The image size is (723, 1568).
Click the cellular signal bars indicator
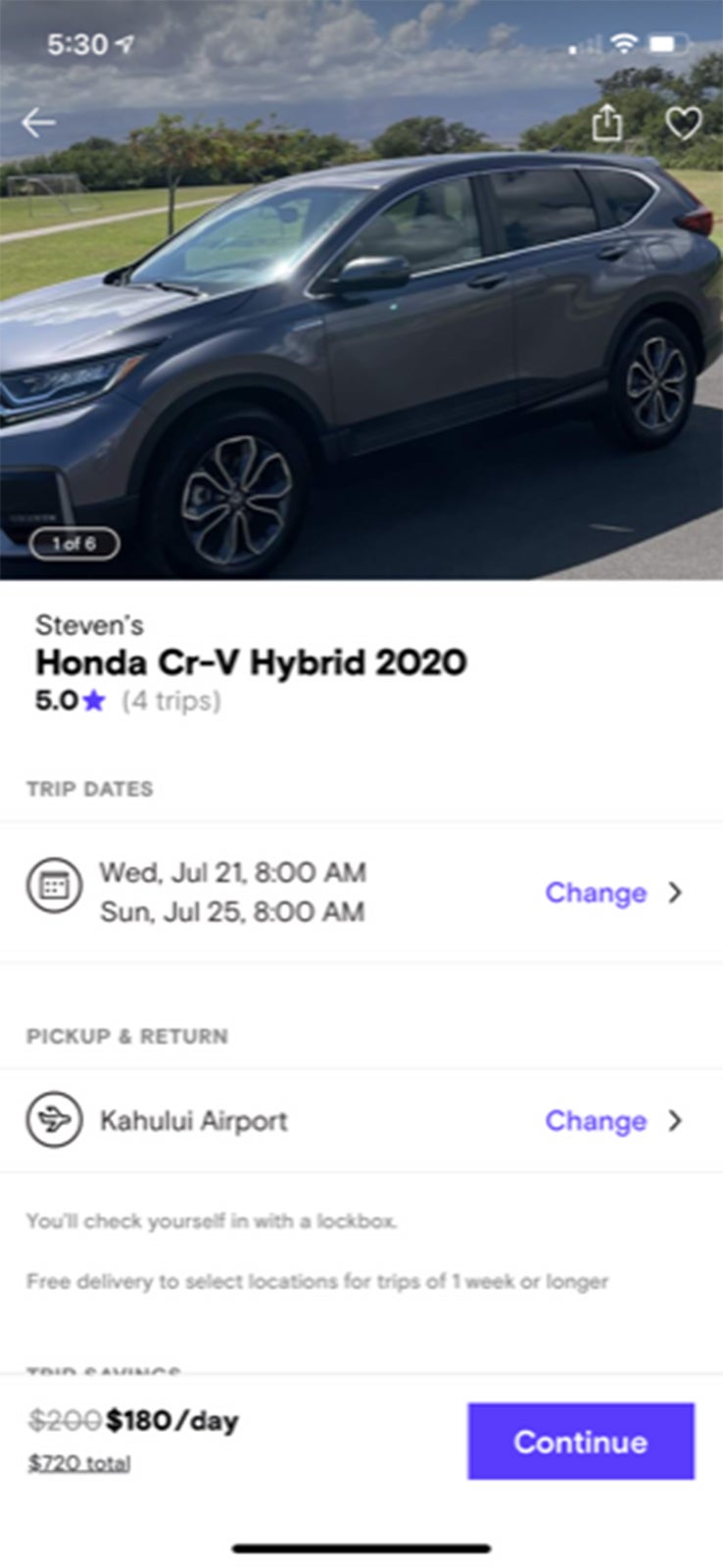pyautogui.click(x=582, y=43)
